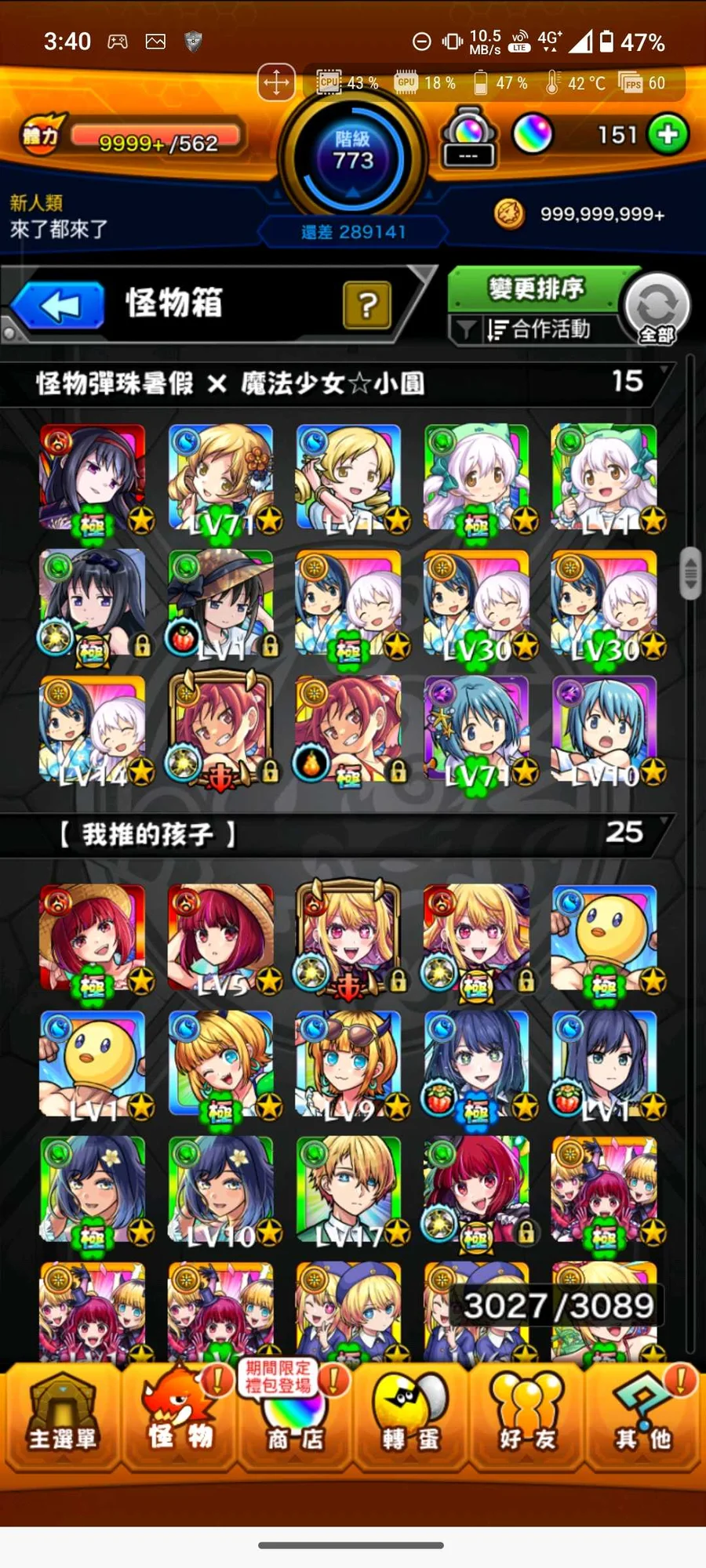Select the LV17 blond boy monster
The width and height of the screenshot is (706, 1568).
(x=349, y=1189)
